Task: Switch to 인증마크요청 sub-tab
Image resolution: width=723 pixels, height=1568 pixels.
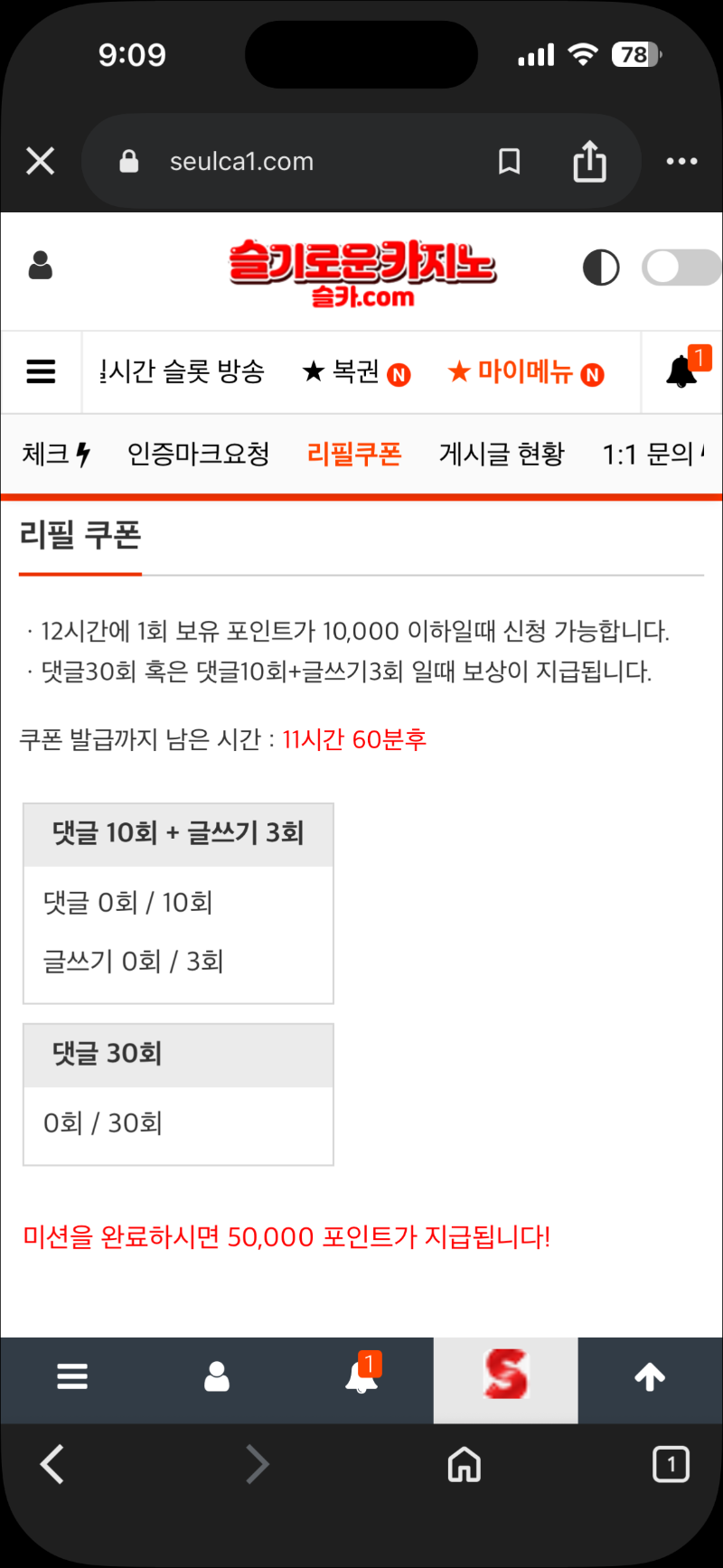Action: pyautogui.click(x=198, y=454)
